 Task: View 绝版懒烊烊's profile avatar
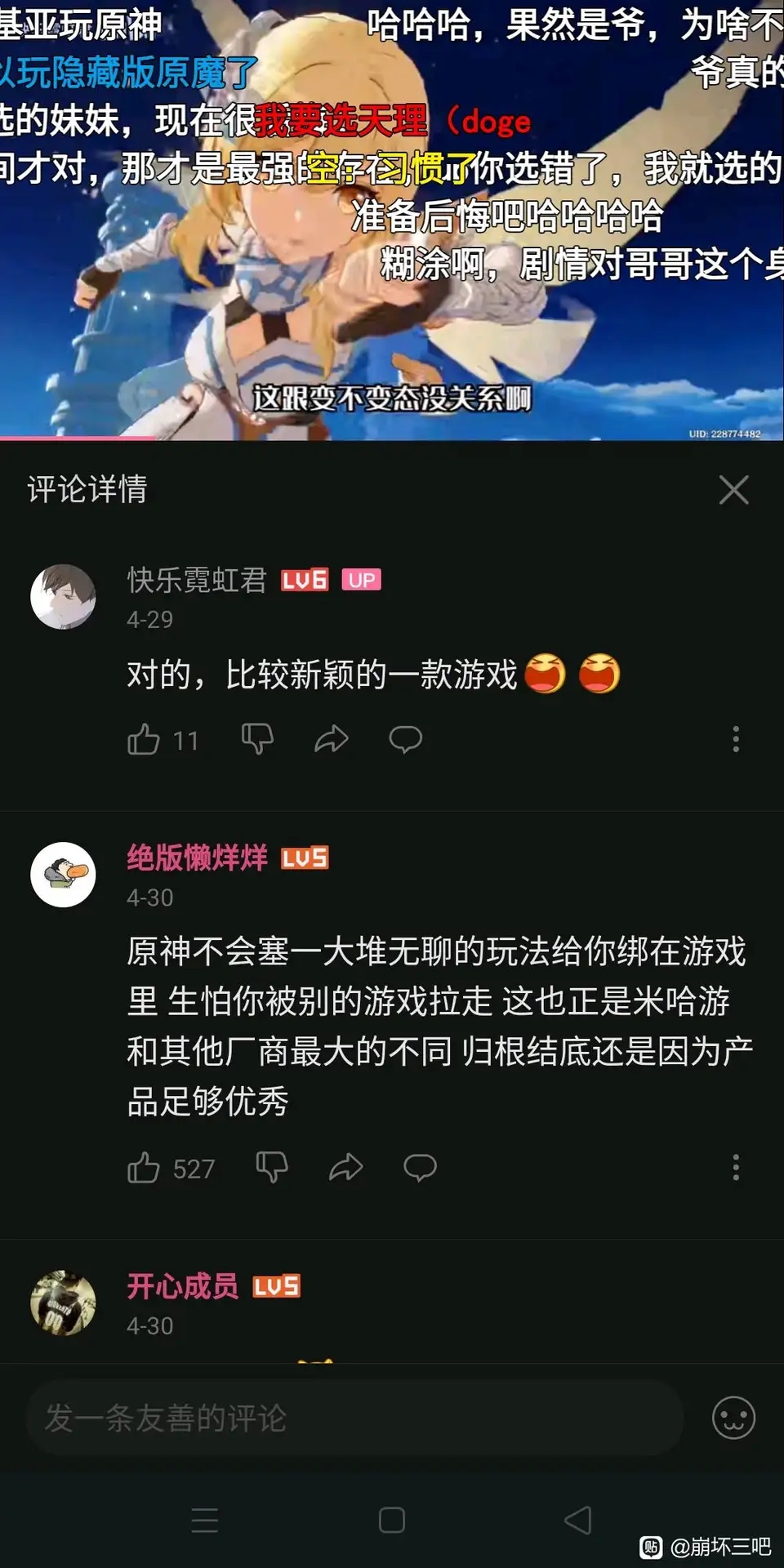click(63, 875)
